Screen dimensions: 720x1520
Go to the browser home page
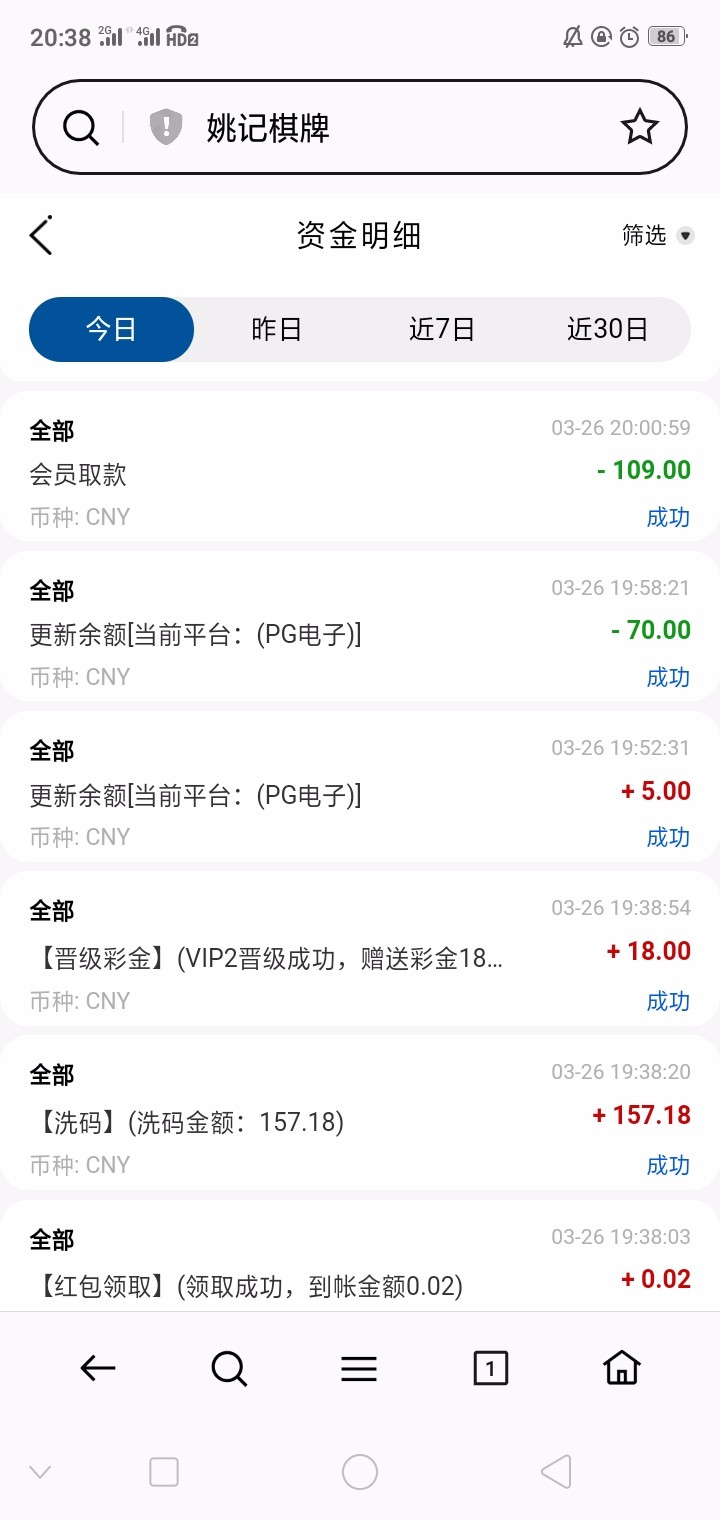pyautogui.click(x=621, y=1368)
